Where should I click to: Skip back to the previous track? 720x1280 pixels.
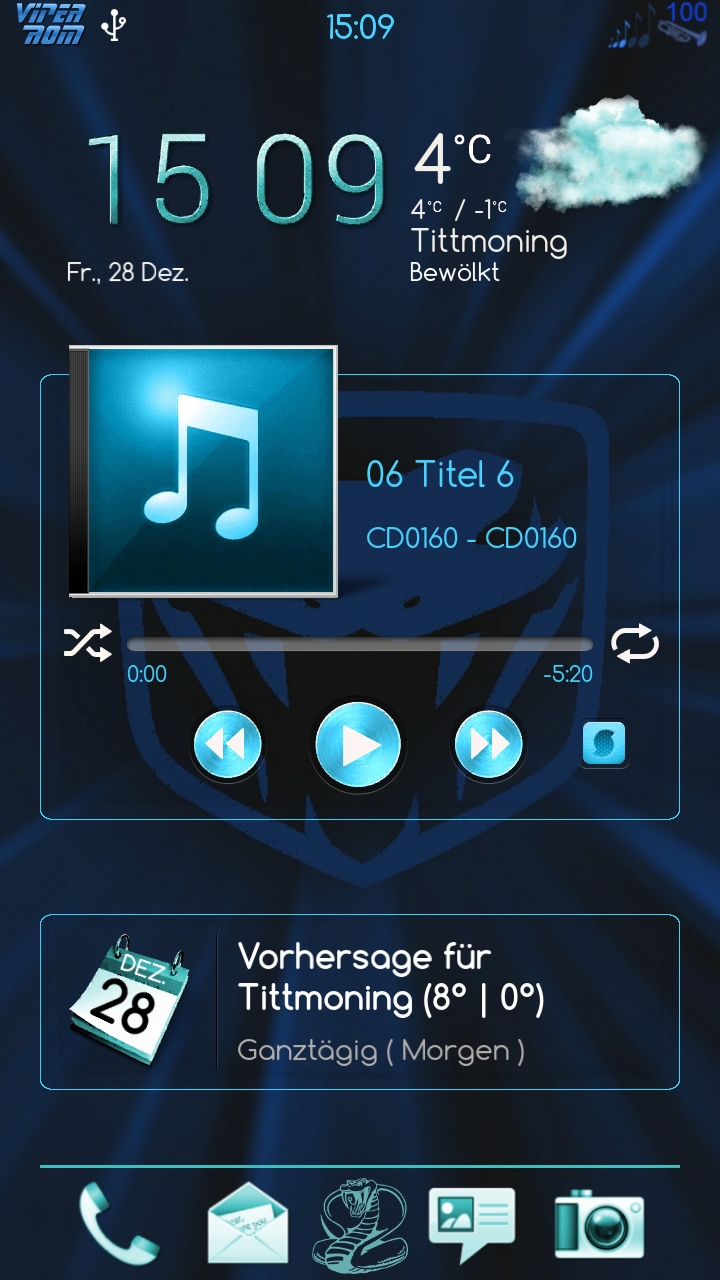(228, 744)
